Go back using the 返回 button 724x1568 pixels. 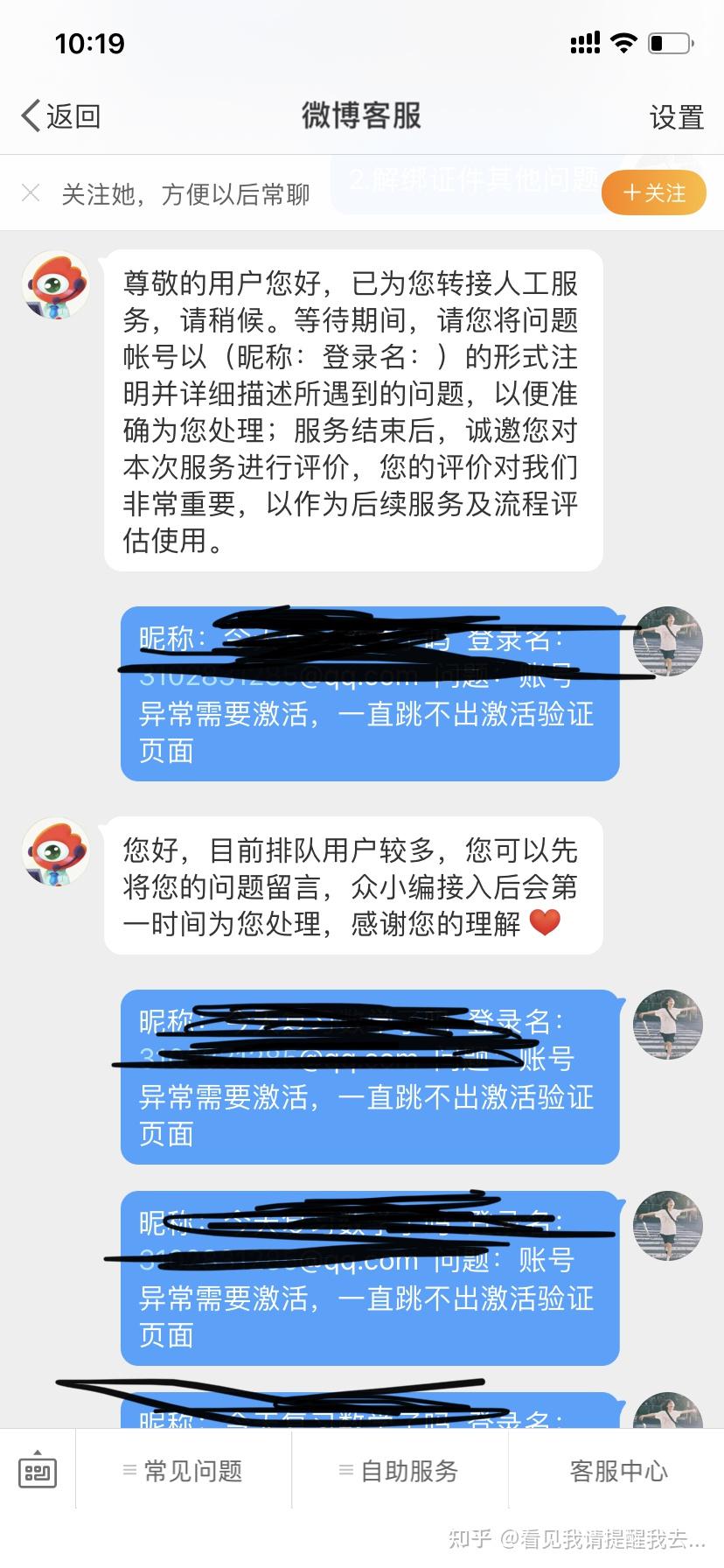click(x=61, y=115)
